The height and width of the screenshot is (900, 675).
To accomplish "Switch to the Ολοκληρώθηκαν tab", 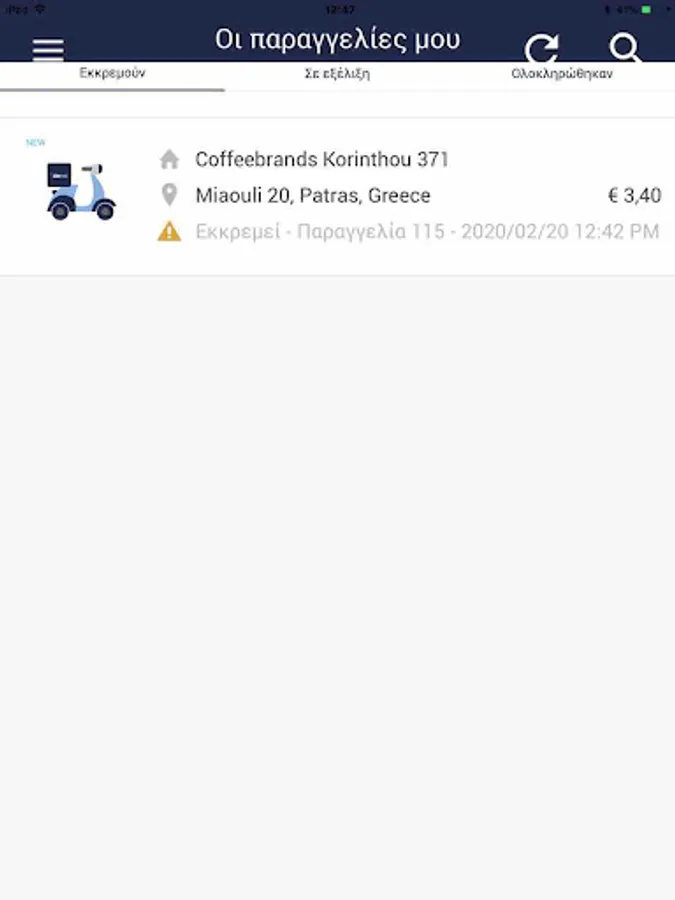I will (562, 74).
